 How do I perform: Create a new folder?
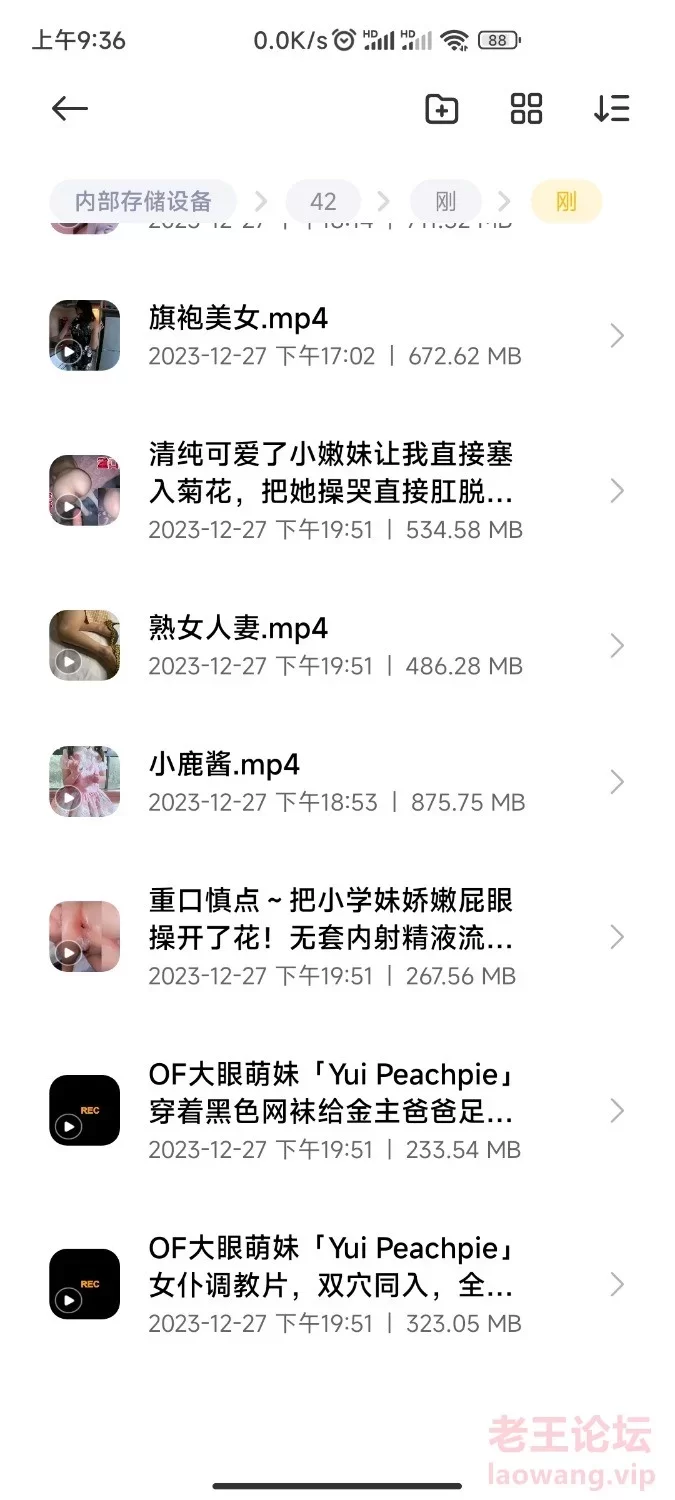[441, 109]
